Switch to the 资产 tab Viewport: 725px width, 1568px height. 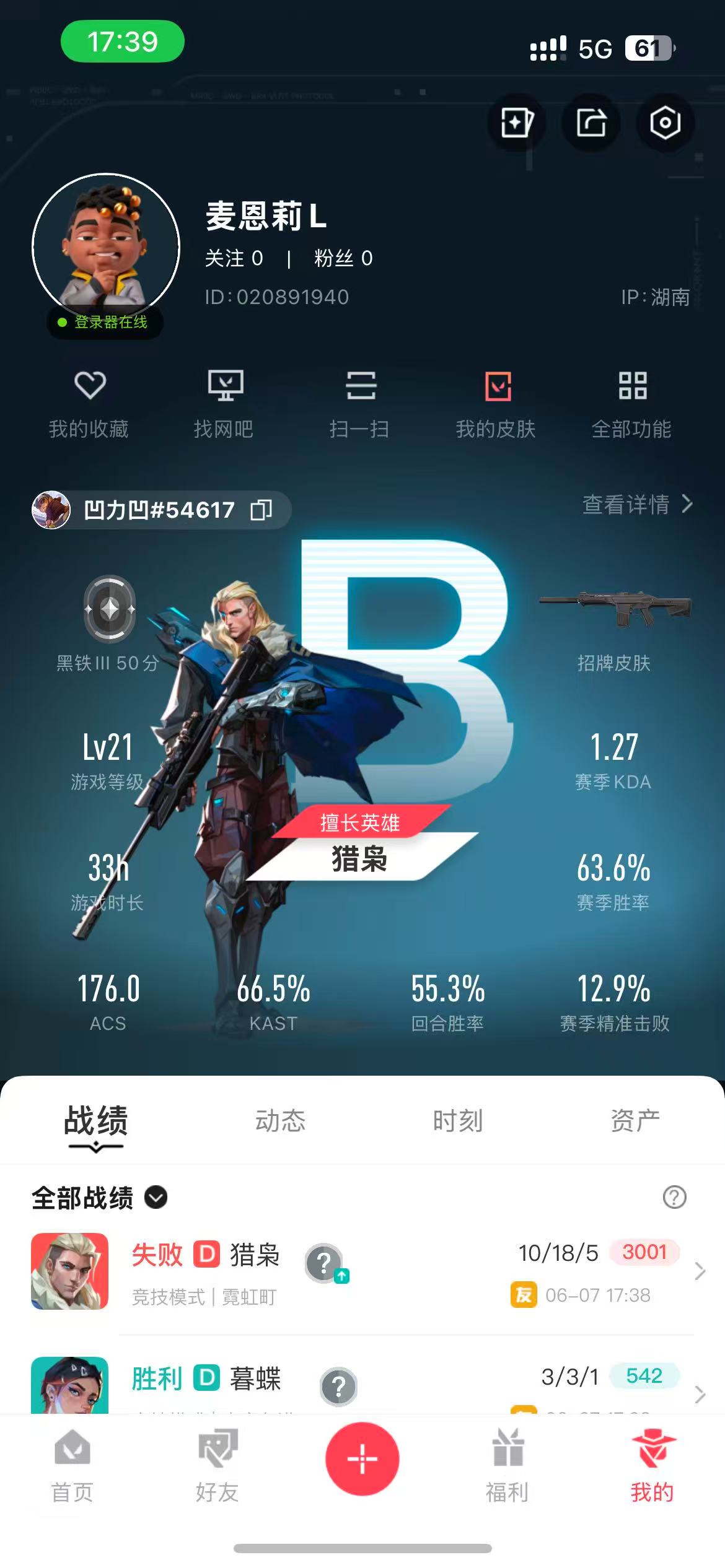tap(635, 1121)
